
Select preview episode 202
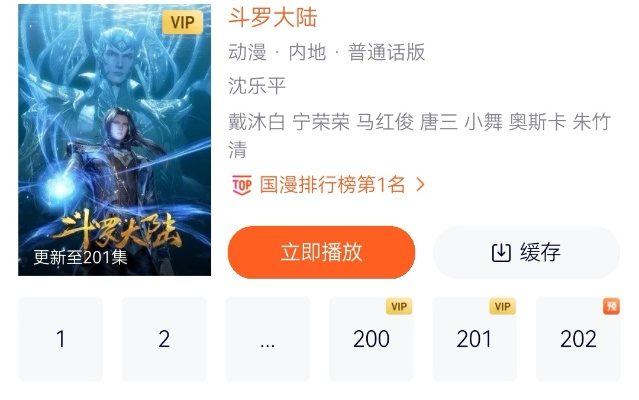point(578,339)
